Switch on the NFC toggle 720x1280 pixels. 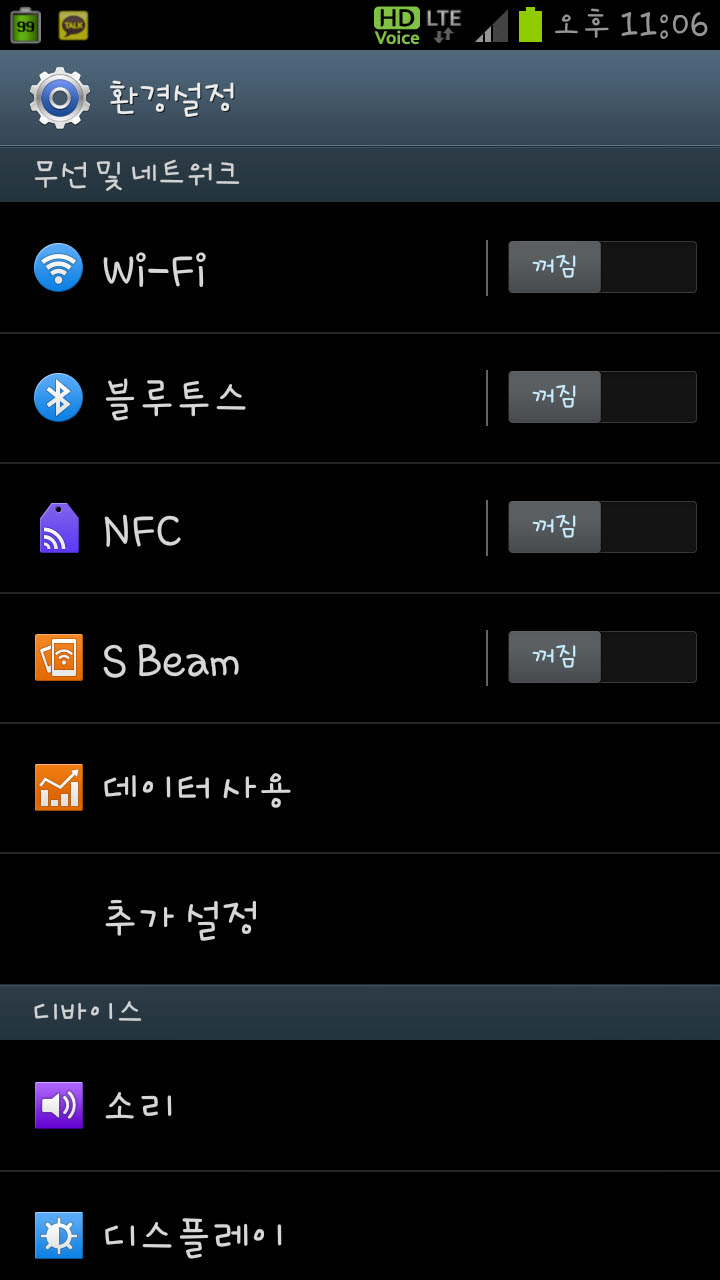point(601,527)
